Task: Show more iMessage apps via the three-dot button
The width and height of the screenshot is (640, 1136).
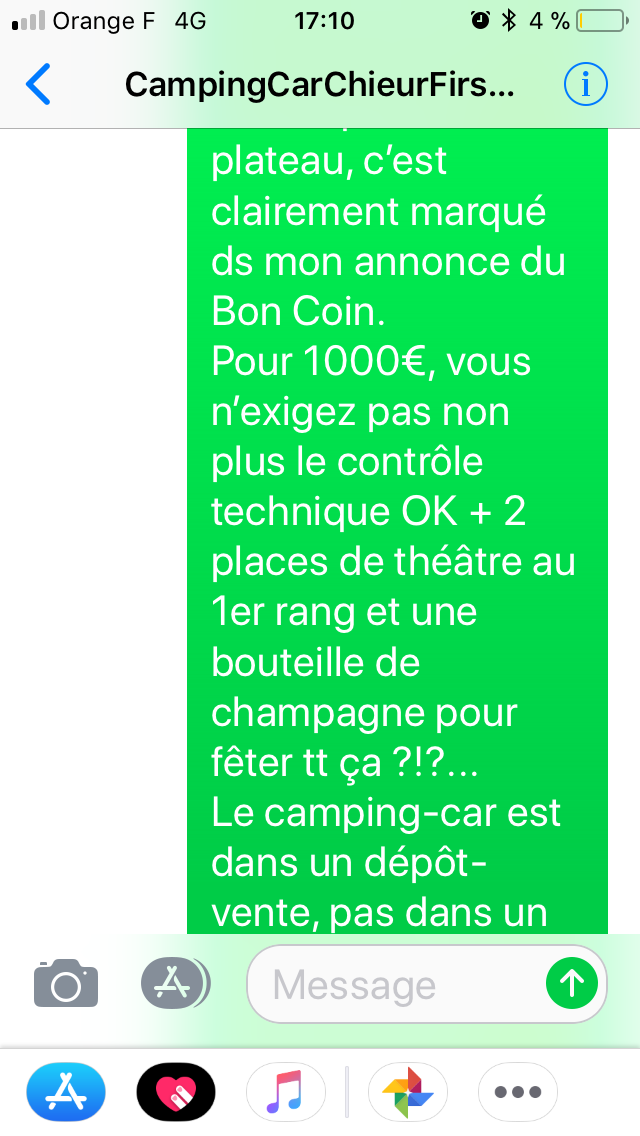Action: click(518, 1092)
